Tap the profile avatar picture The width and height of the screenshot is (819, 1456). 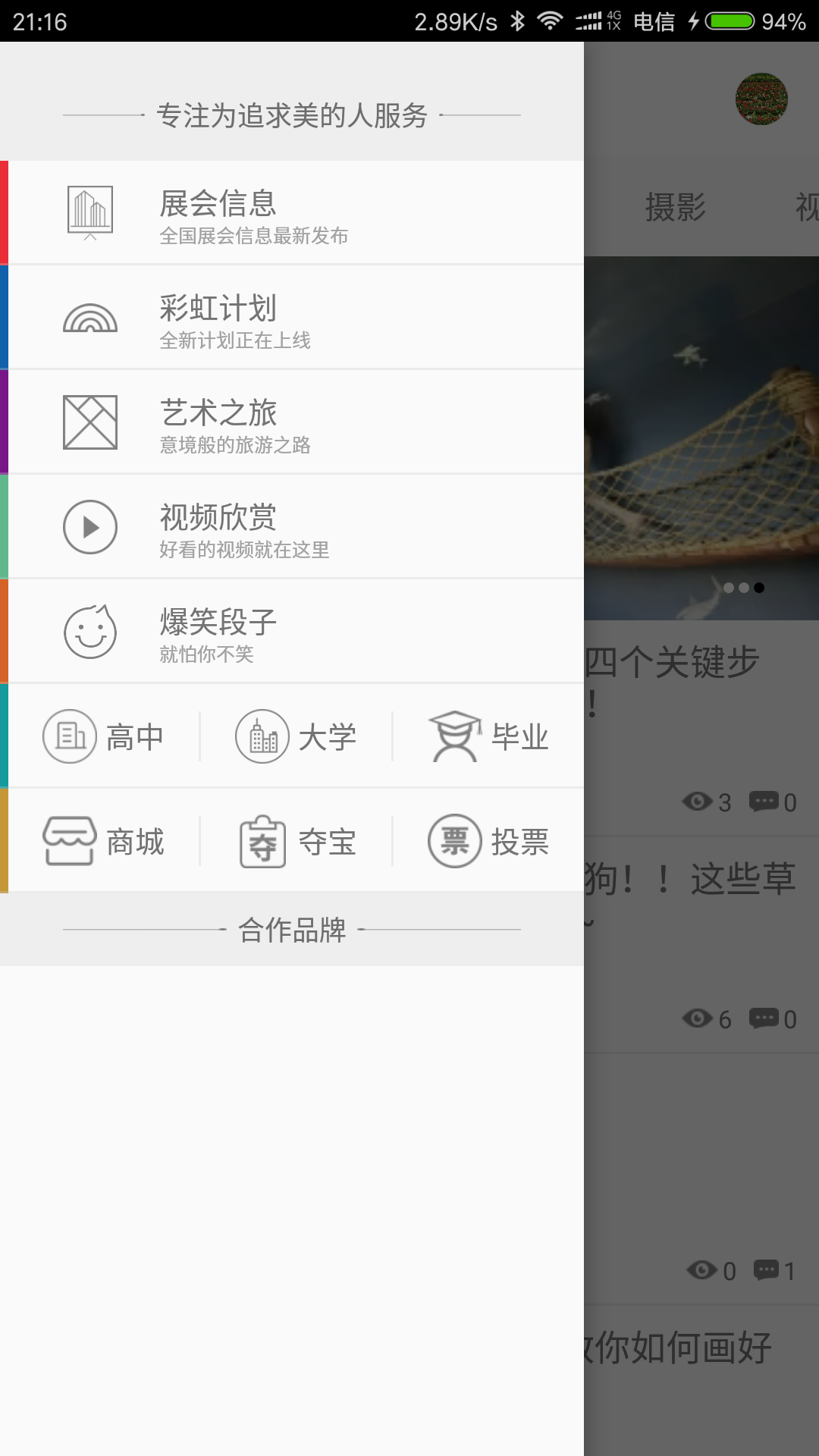click(x=761, y=99)
